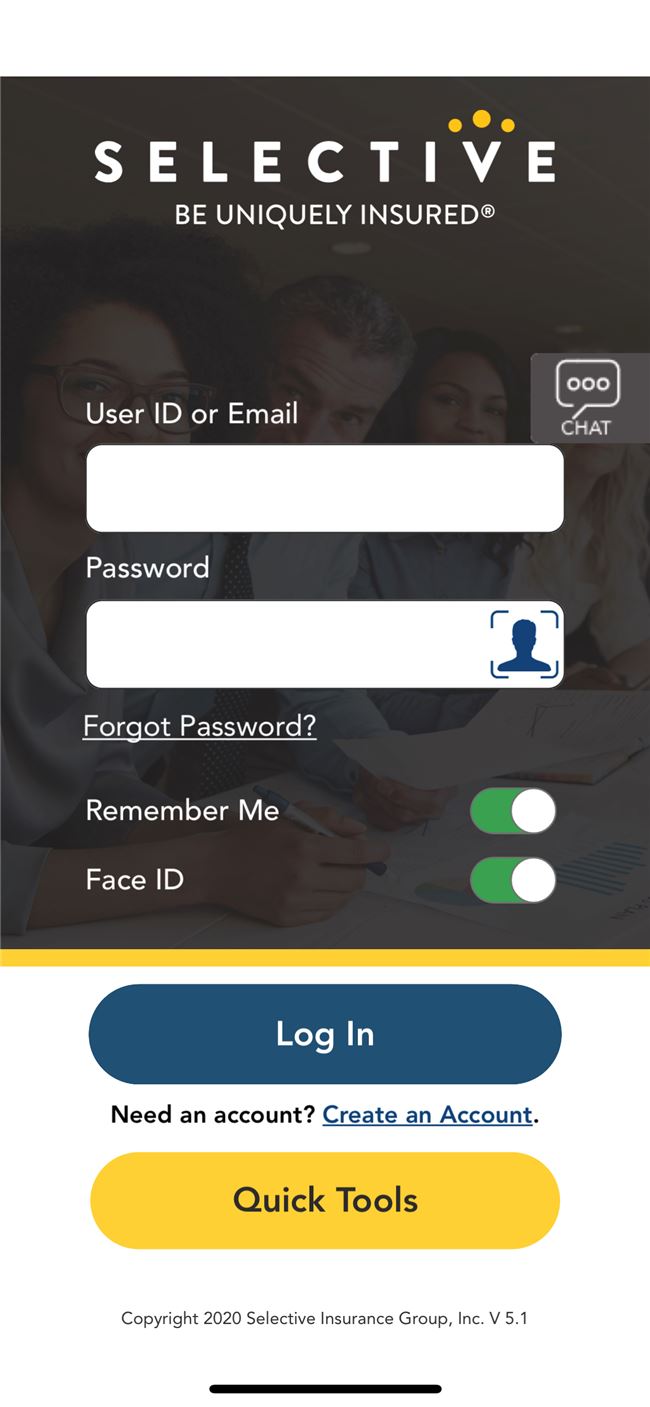Disable the Face ID toggle

click(513, 880)
